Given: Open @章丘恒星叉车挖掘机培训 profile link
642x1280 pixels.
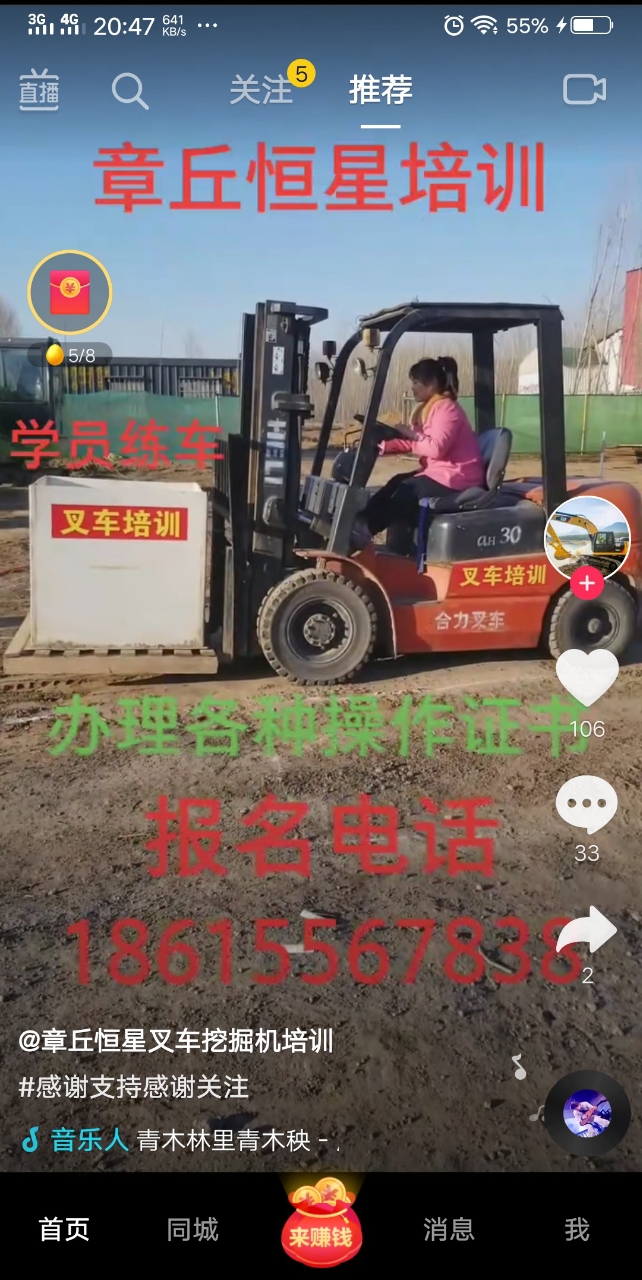Looking at the screenshot, I should pos(176,1040).
